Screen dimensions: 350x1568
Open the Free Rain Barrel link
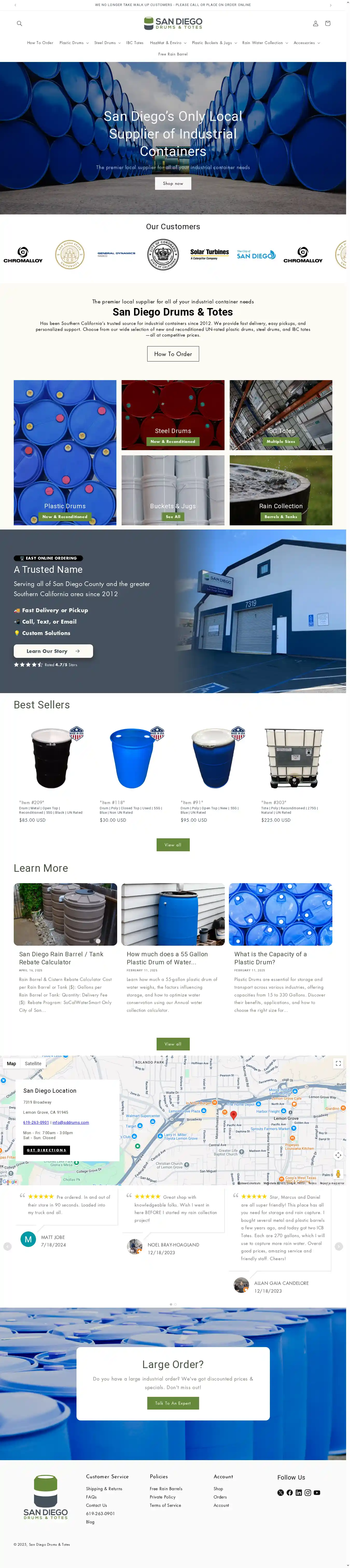173,54
